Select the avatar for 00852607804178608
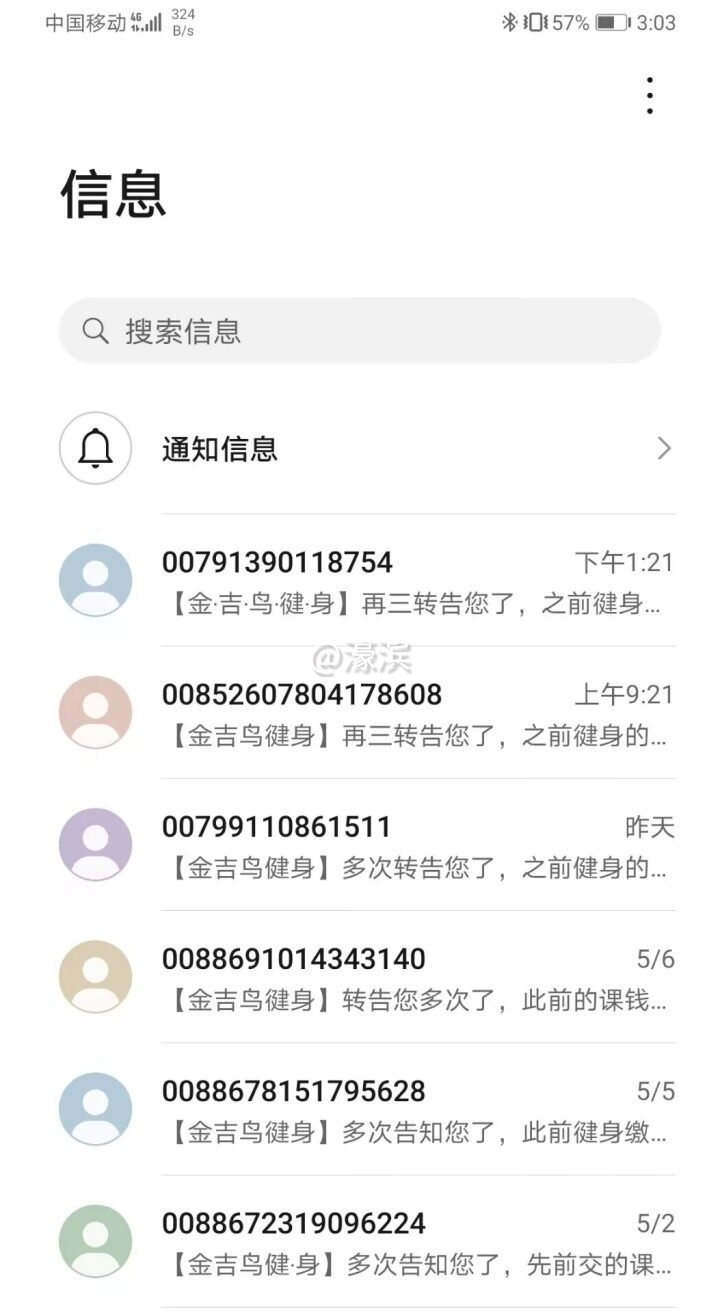This screenshot has width=720, height=1313. coord(96,712)
